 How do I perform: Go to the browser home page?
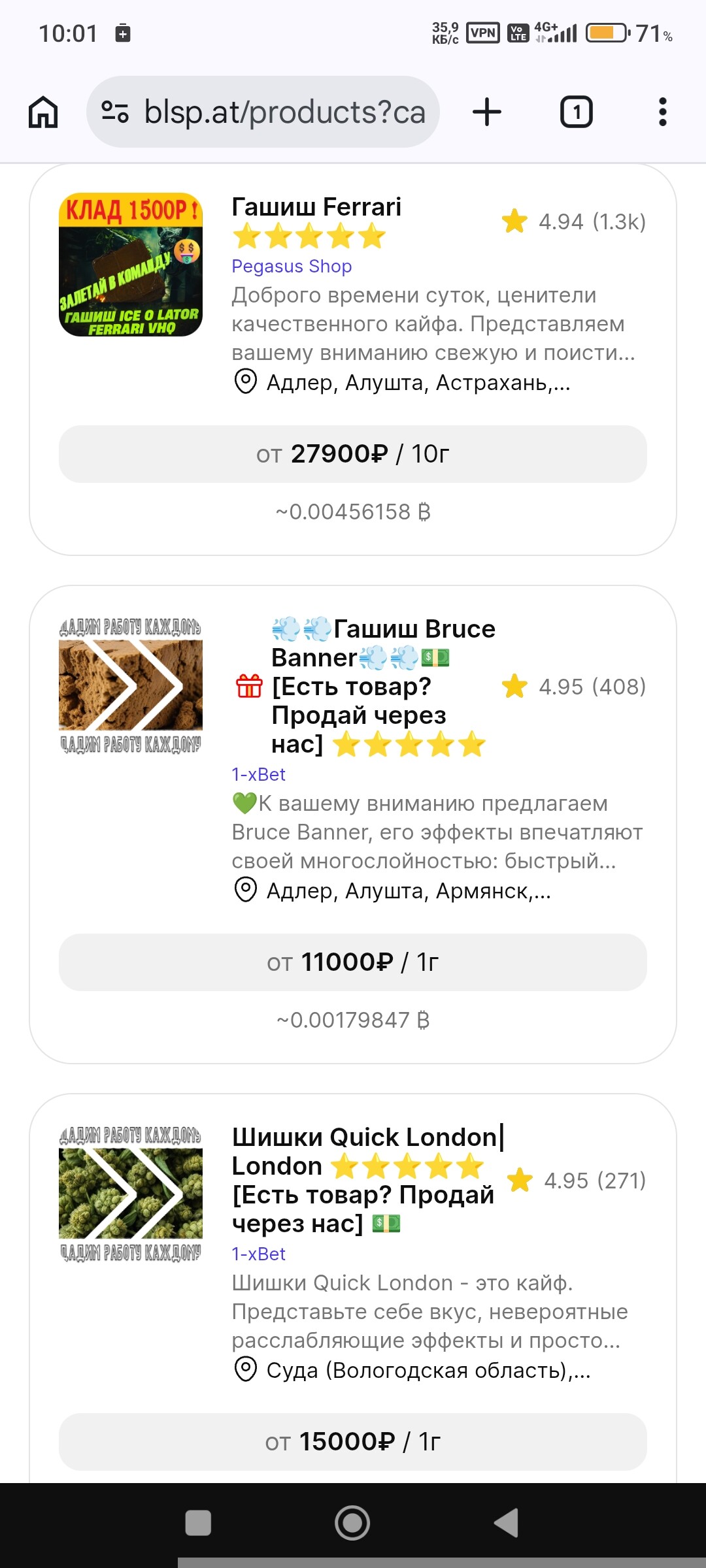coord(43,112)
